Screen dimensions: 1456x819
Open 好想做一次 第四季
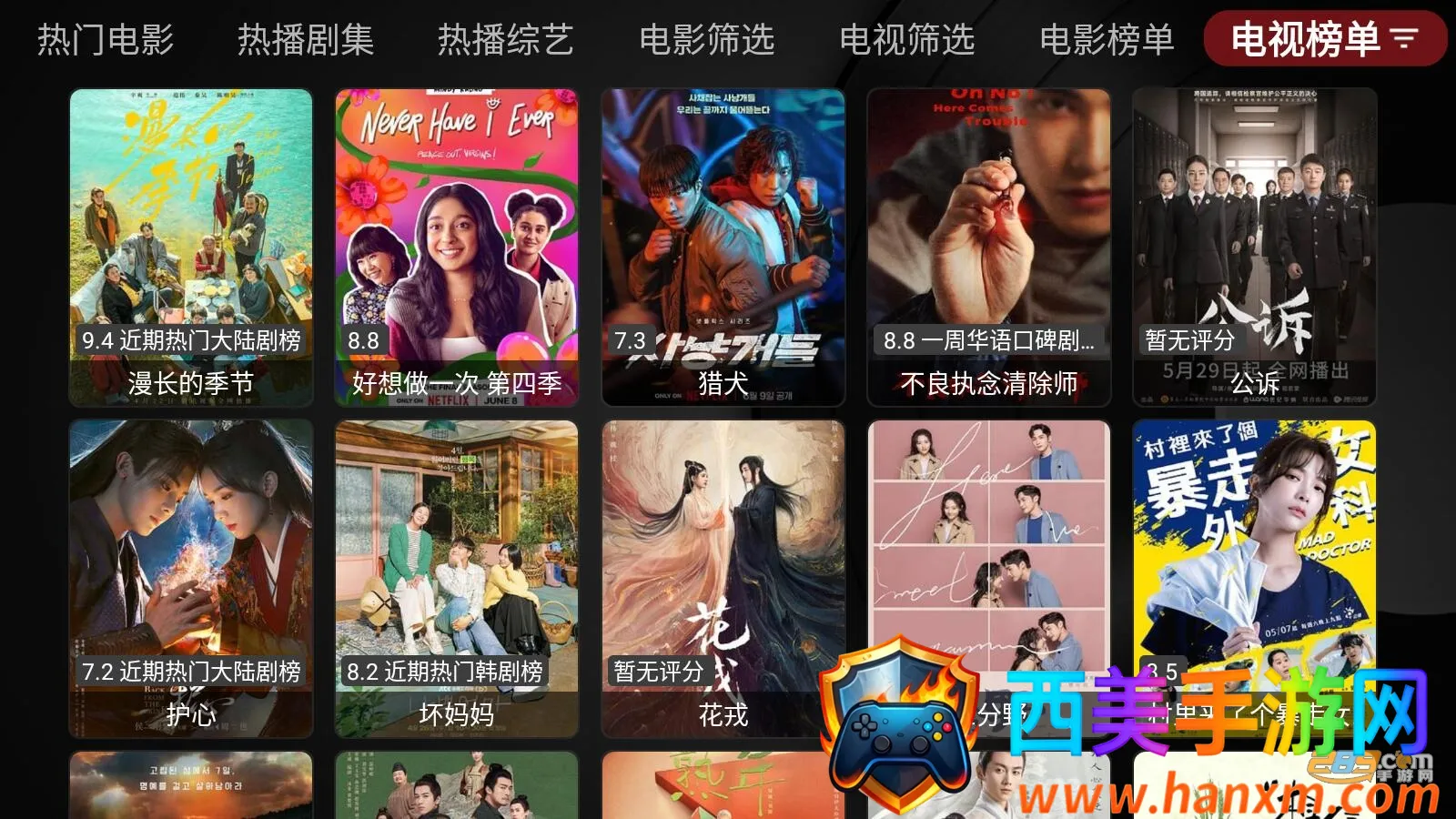click(x=457, y=247)
